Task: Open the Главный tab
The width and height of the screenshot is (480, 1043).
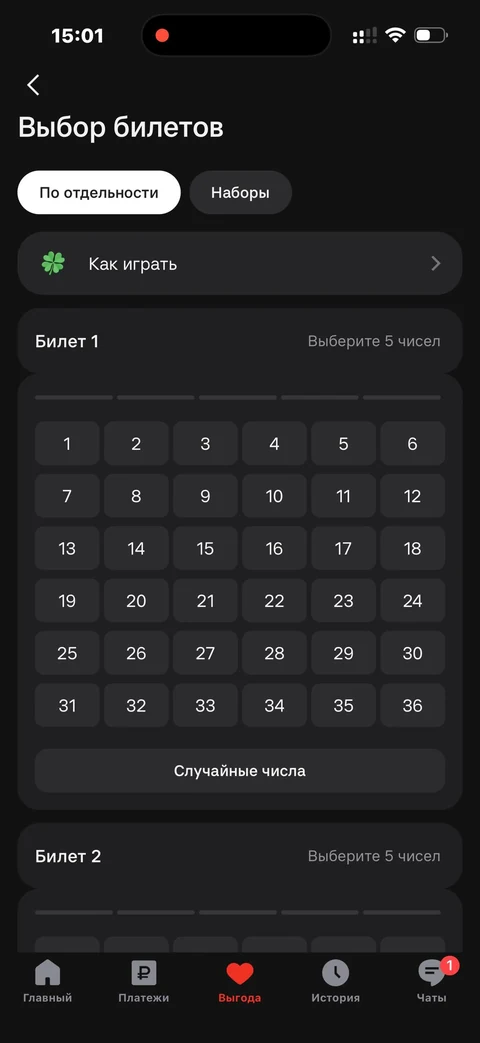Action: 48,982
